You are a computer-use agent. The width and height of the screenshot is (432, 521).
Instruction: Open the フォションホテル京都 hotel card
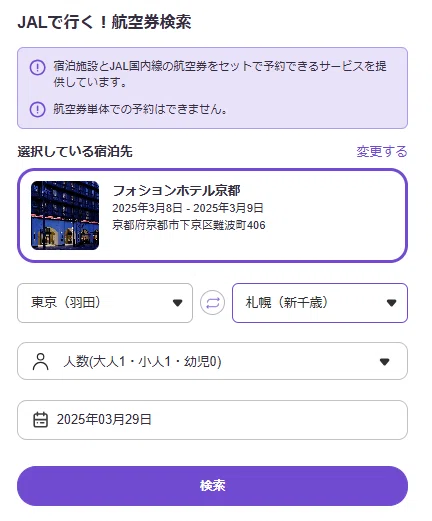tap(212, 216)
